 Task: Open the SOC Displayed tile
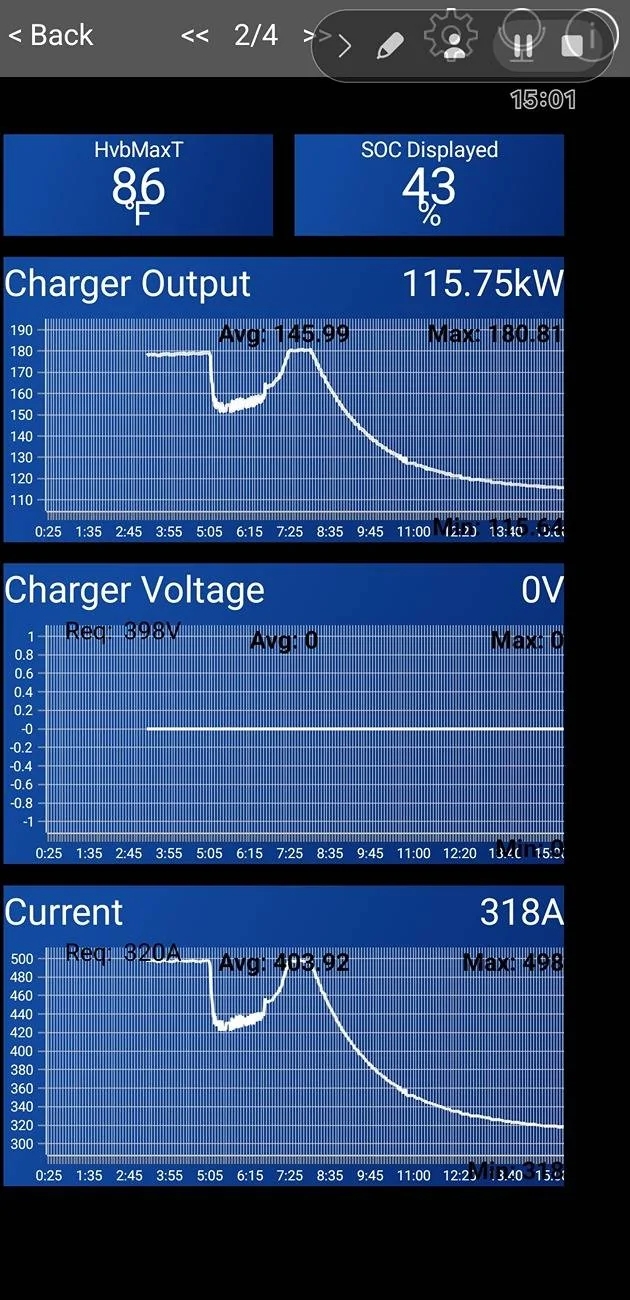pyautogui.click(x=429, y=185)
